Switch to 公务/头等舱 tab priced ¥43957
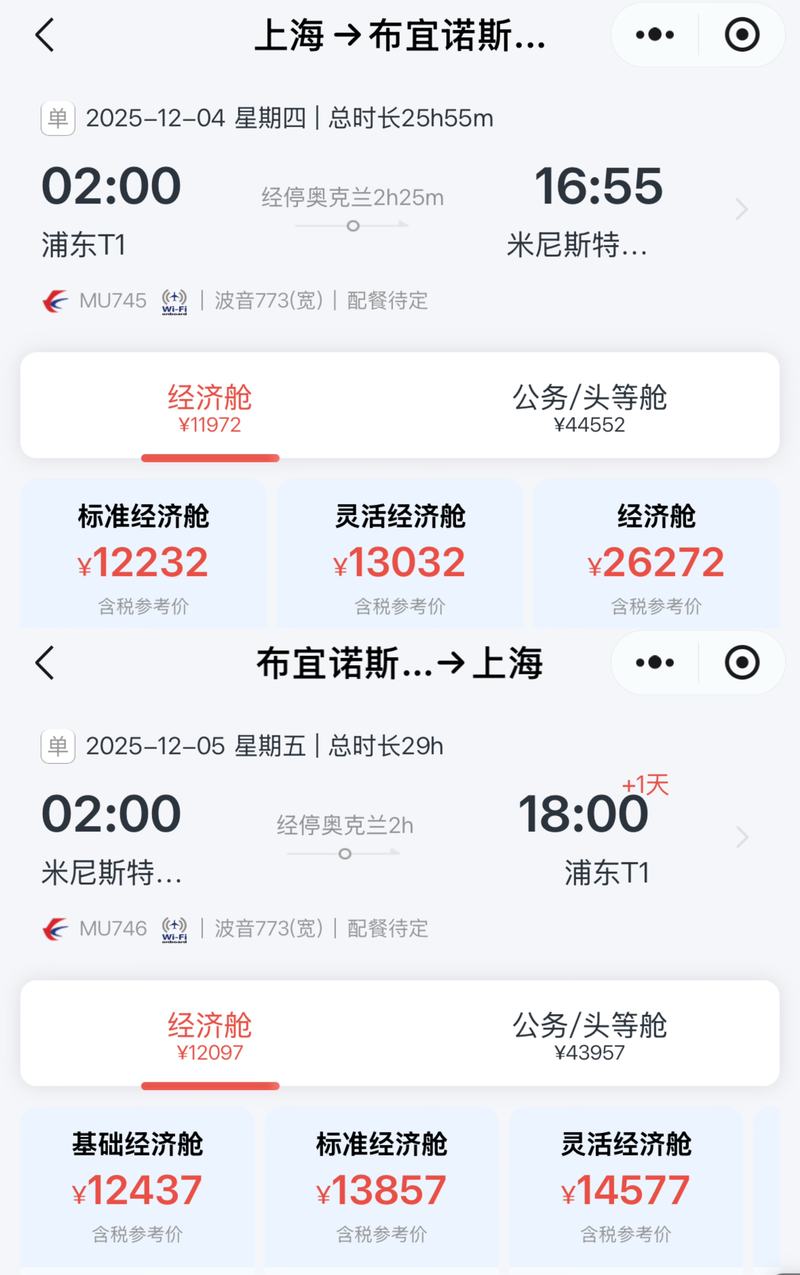The width and height of the screenshot is (800, 1275). click(x=589, y=1035)
